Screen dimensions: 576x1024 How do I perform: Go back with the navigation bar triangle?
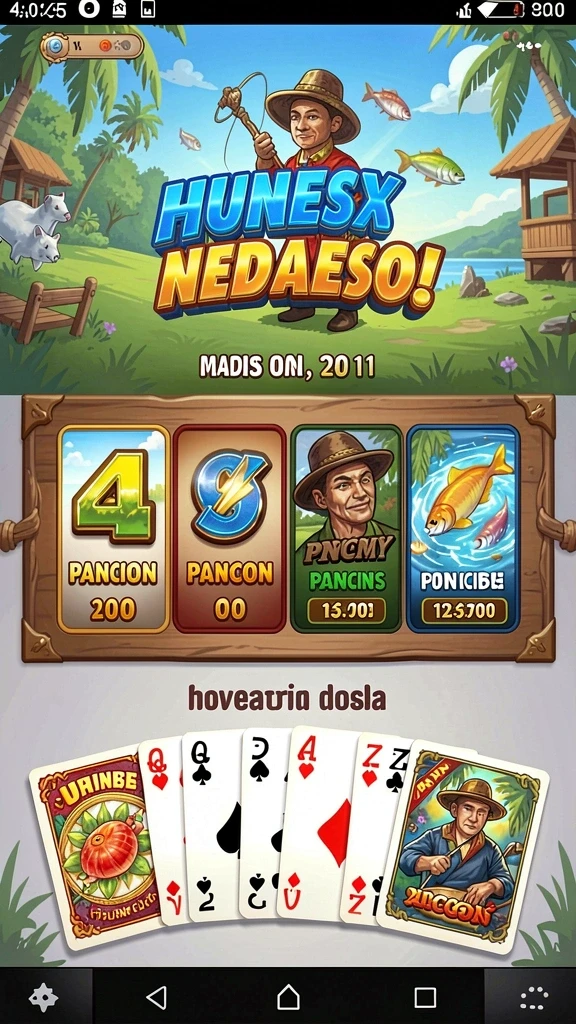157,997
